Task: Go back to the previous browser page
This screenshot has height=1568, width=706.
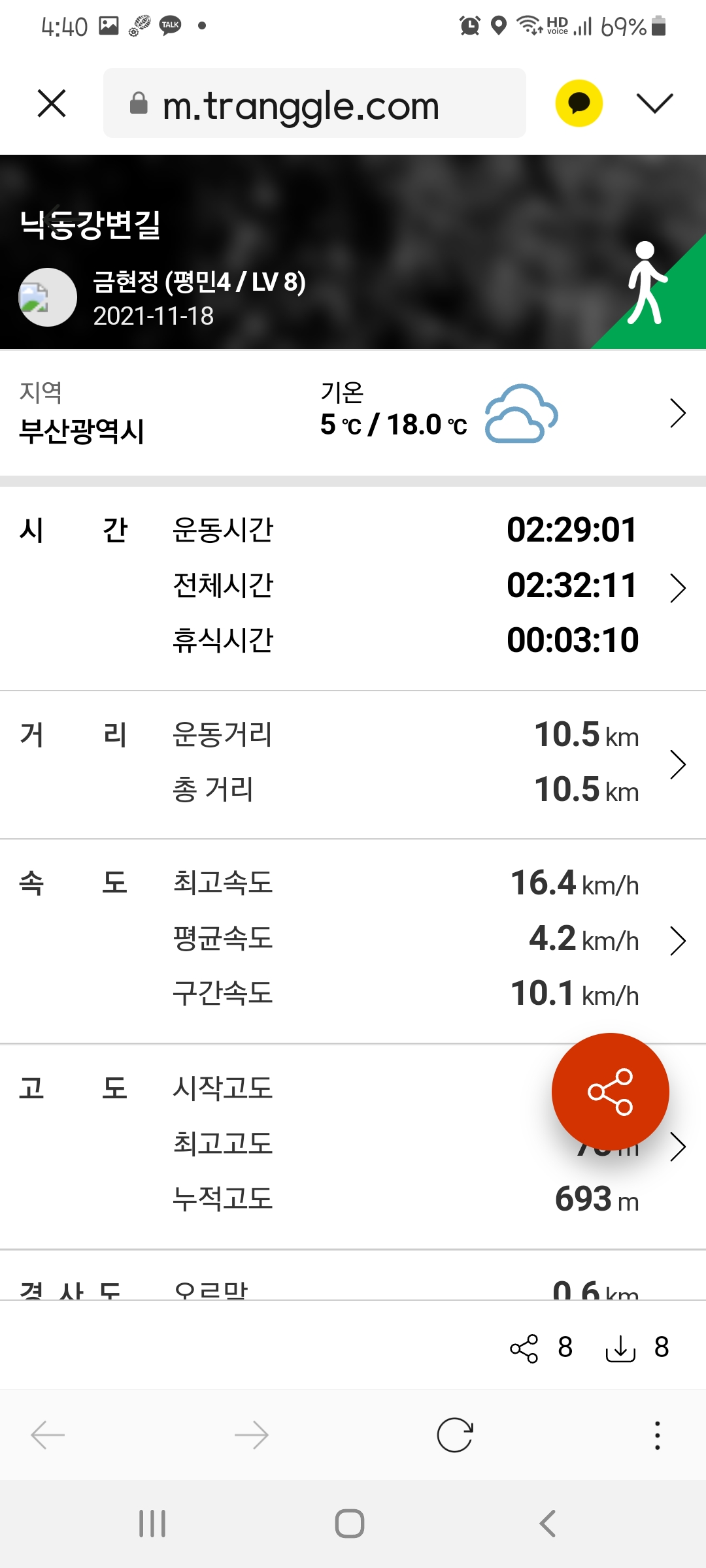Action: [48, 1435]
